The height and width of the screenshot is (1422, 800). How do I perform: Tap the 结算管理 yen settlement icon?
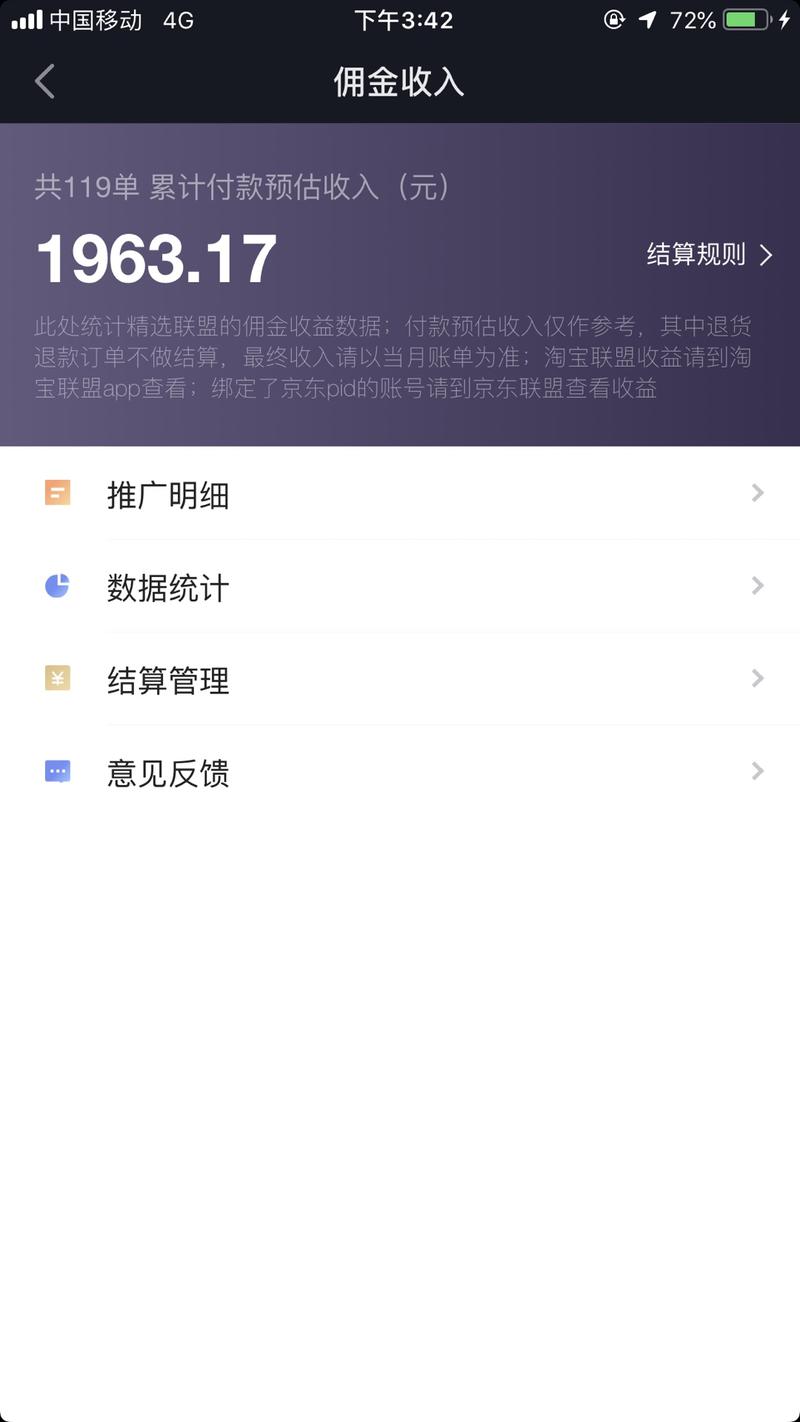(57, 678)
